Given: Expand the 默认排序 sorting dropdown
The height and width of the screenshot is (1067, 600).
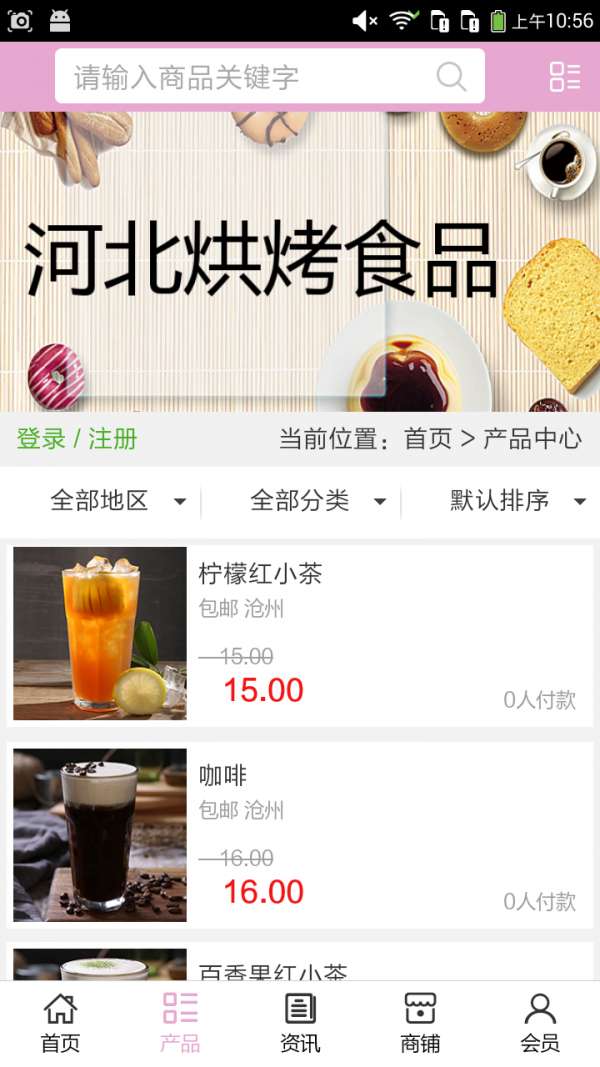Looking at the screenshot, I should [x=517, y=501].
